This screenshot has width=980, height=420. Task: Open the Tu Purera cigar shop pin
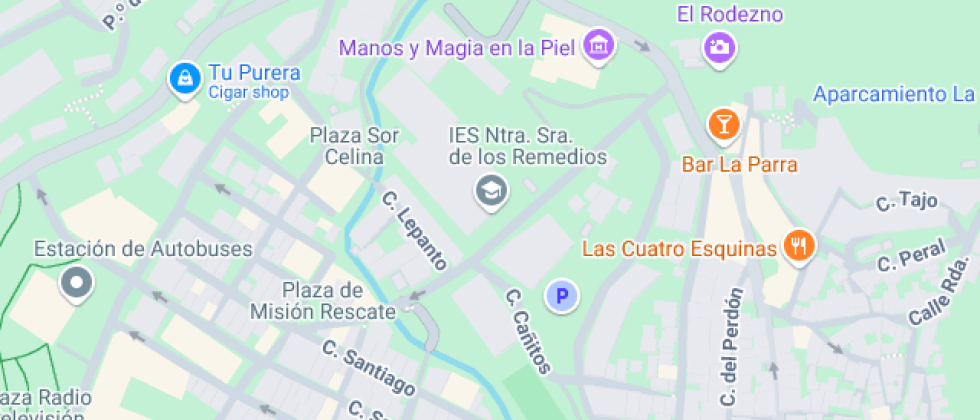(185, 79)
